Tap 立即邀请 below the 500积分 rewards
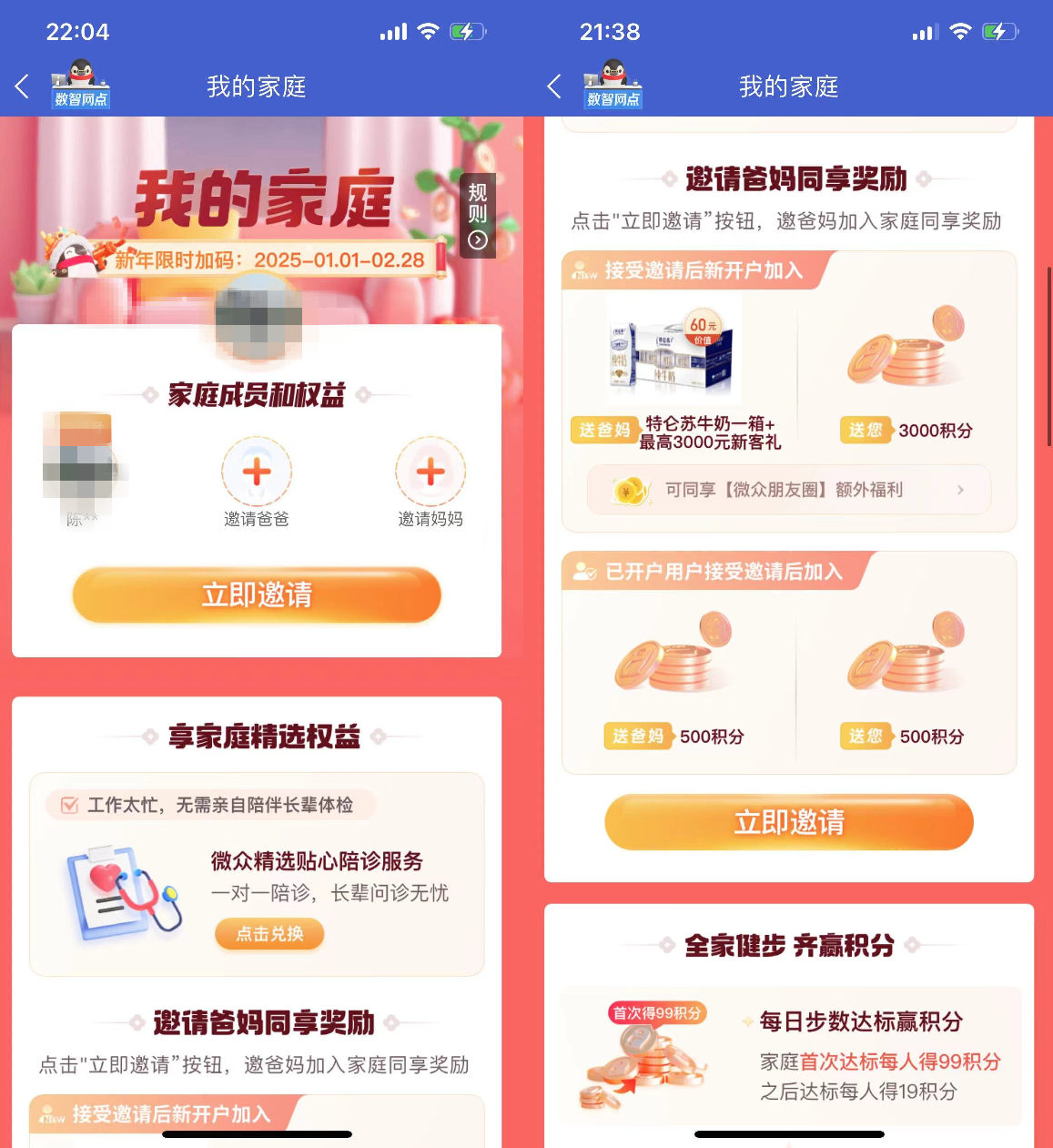The width and height of the screenshot is (1053, 1148). [x=789, y=822]
